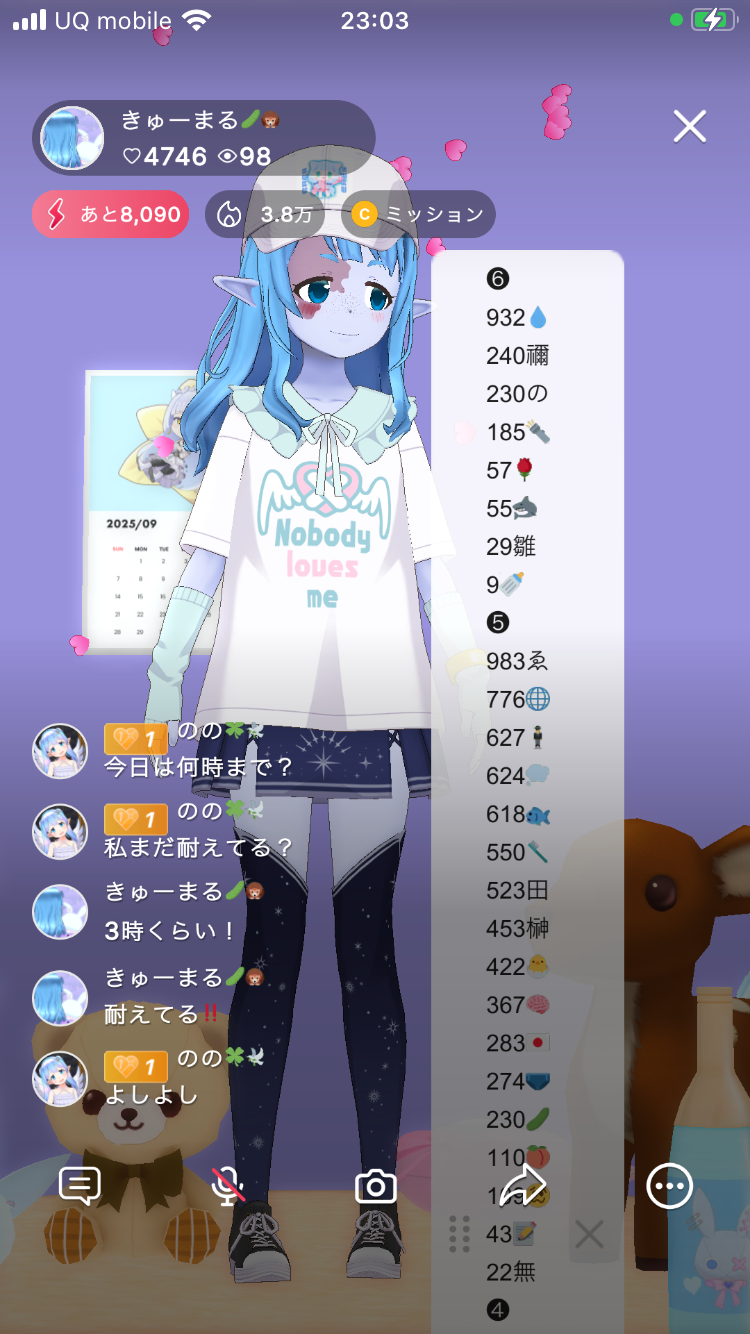The height and width of the screenshot is (1334, 750).
Task: Share this live stream
Action: (522, 1187)
